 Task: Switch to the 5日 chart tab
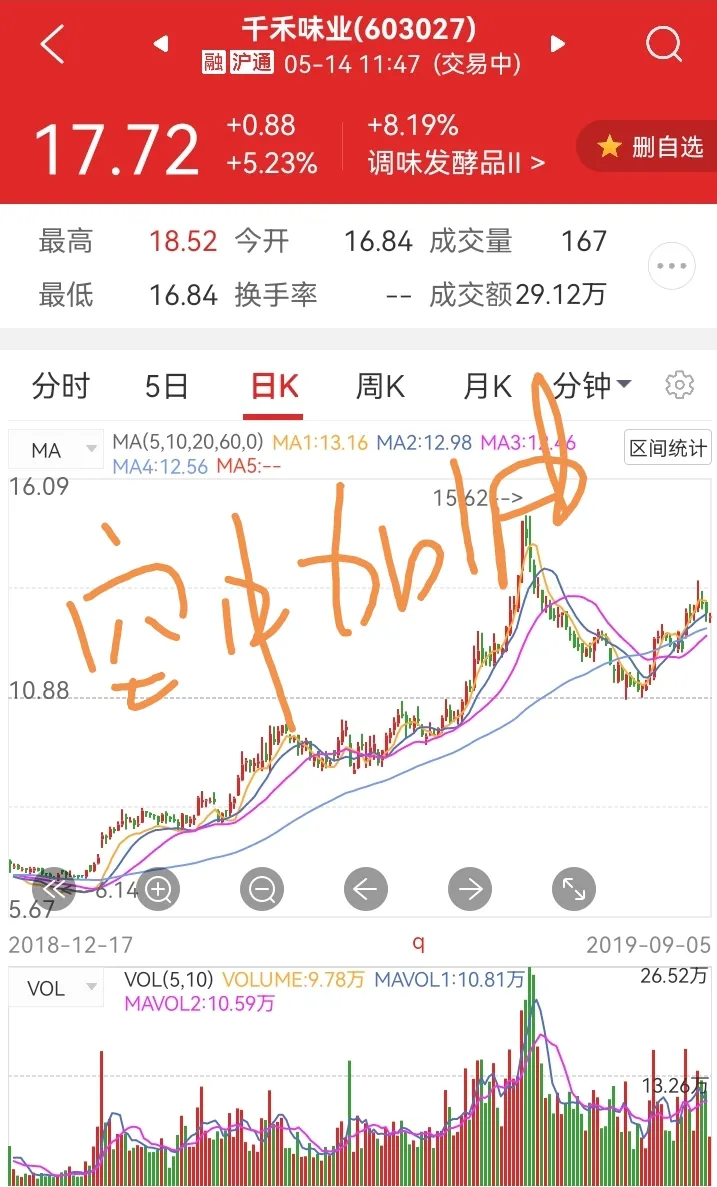166,386
